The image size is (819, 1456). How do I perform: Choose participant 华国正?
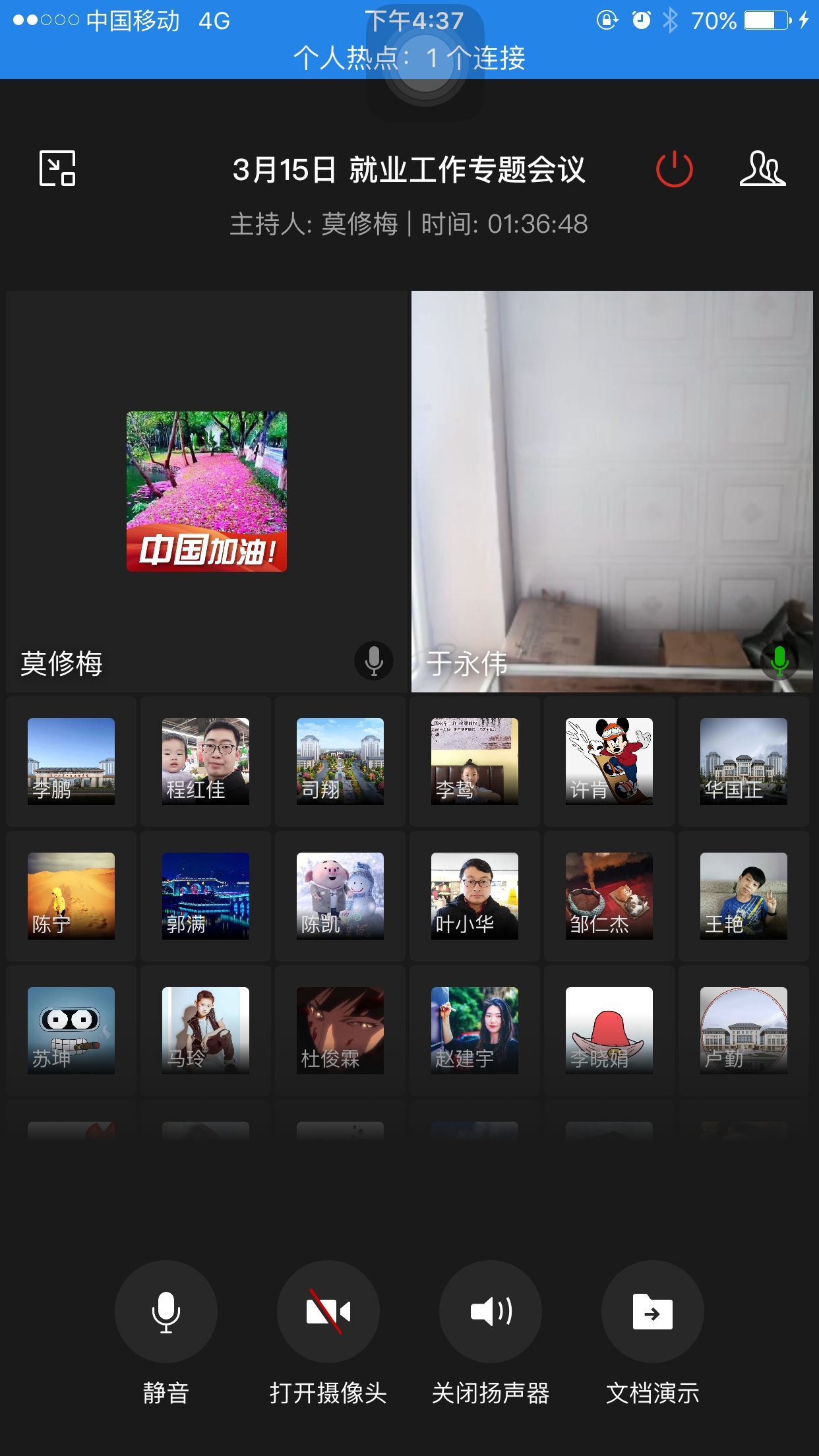(x=744, y=761)
